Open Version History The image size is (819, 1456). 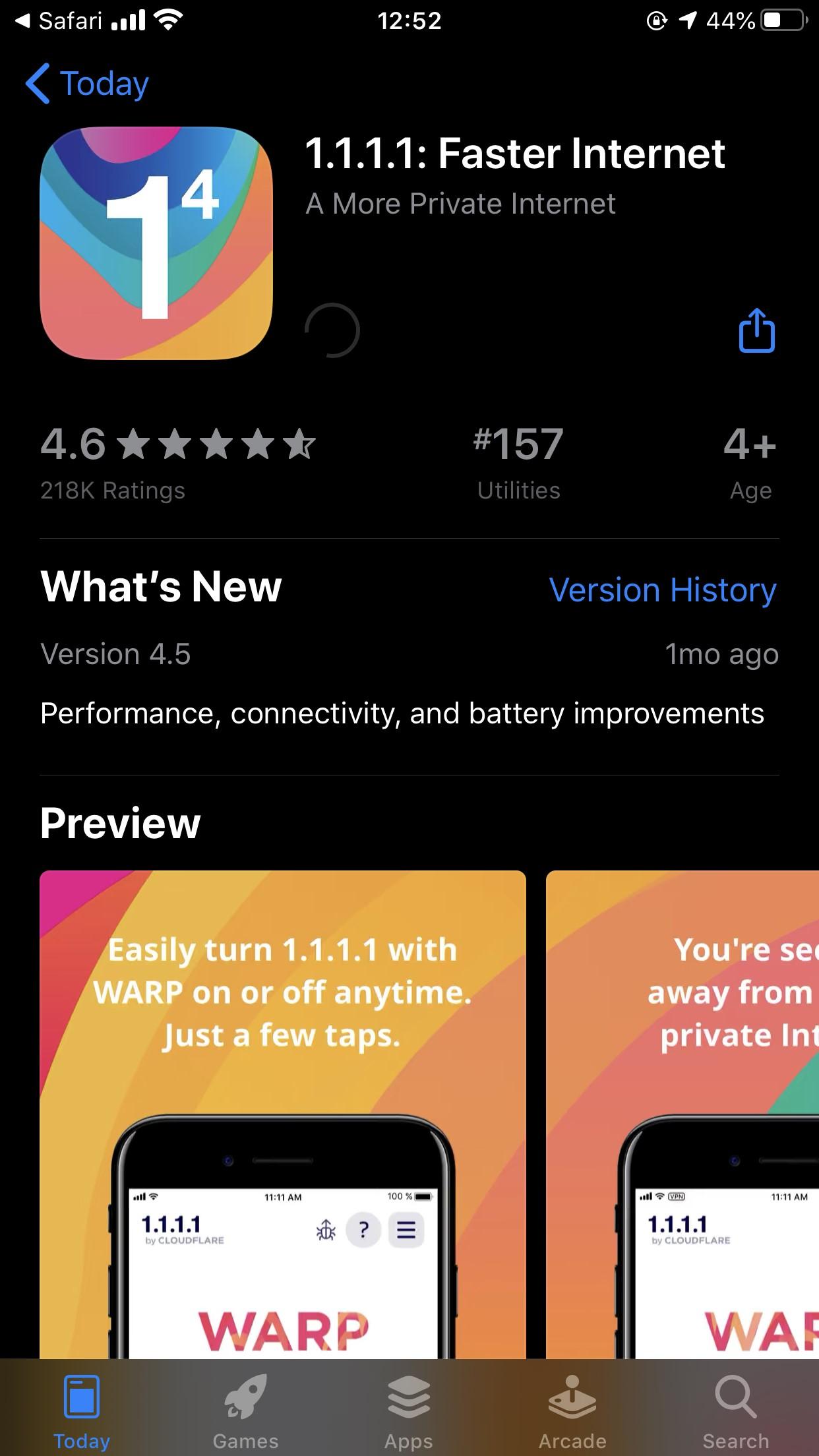[x=662, y=590]
